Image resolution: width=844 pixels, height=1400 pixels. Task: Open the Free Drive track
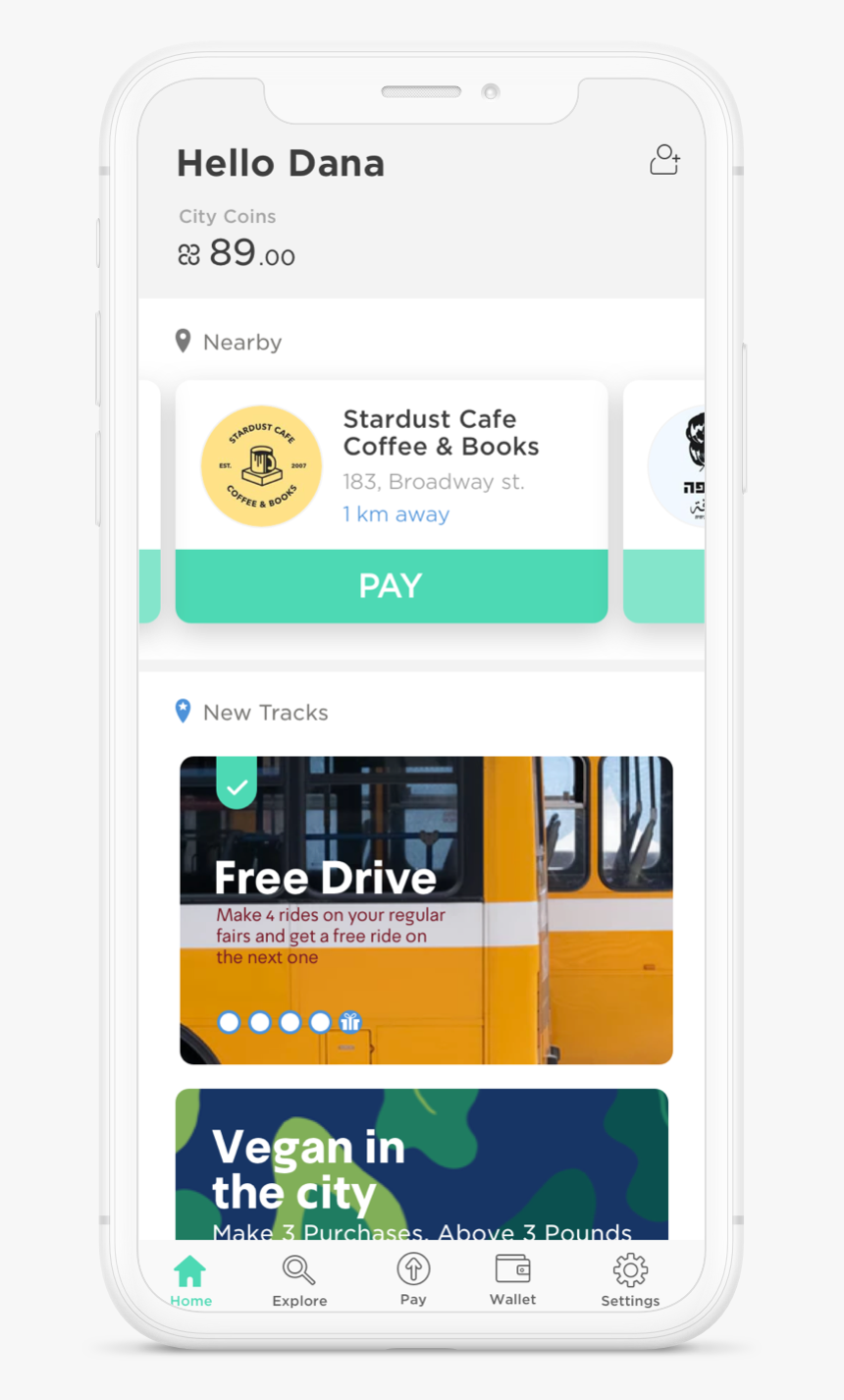coord(426,910)
